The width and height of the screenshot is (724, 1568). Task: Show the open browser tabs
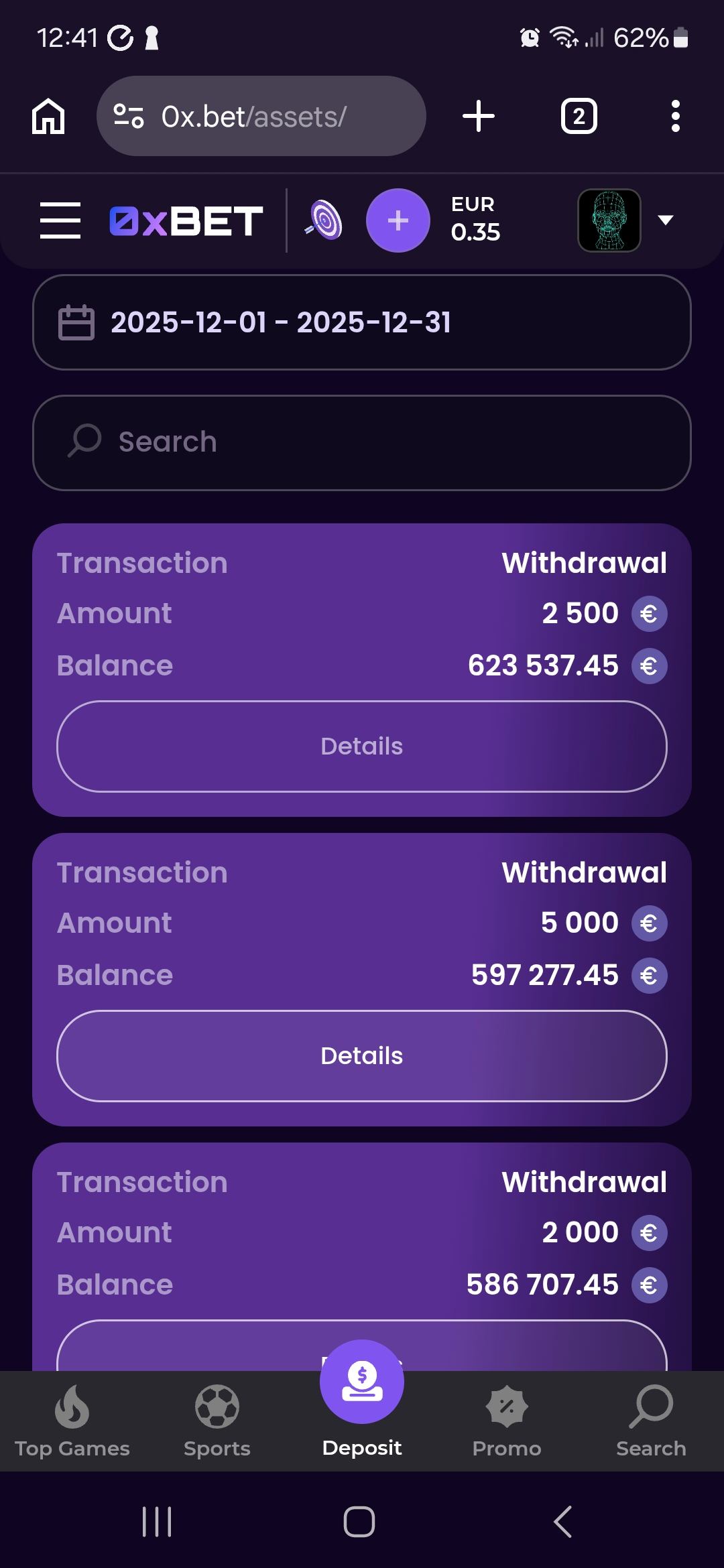[579, 117]
